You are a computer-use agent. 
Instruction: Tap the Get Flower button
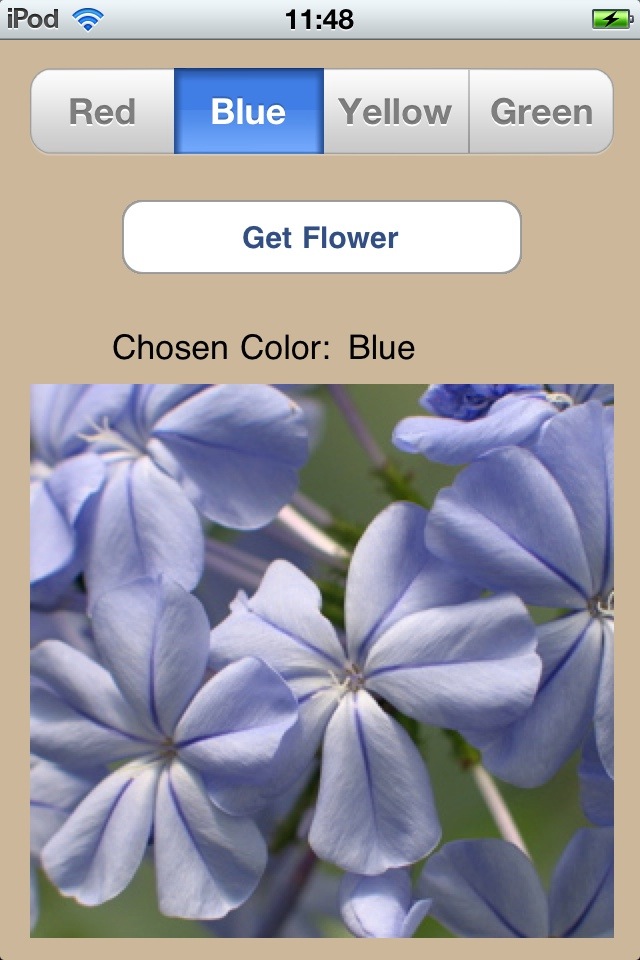point(321,237)
